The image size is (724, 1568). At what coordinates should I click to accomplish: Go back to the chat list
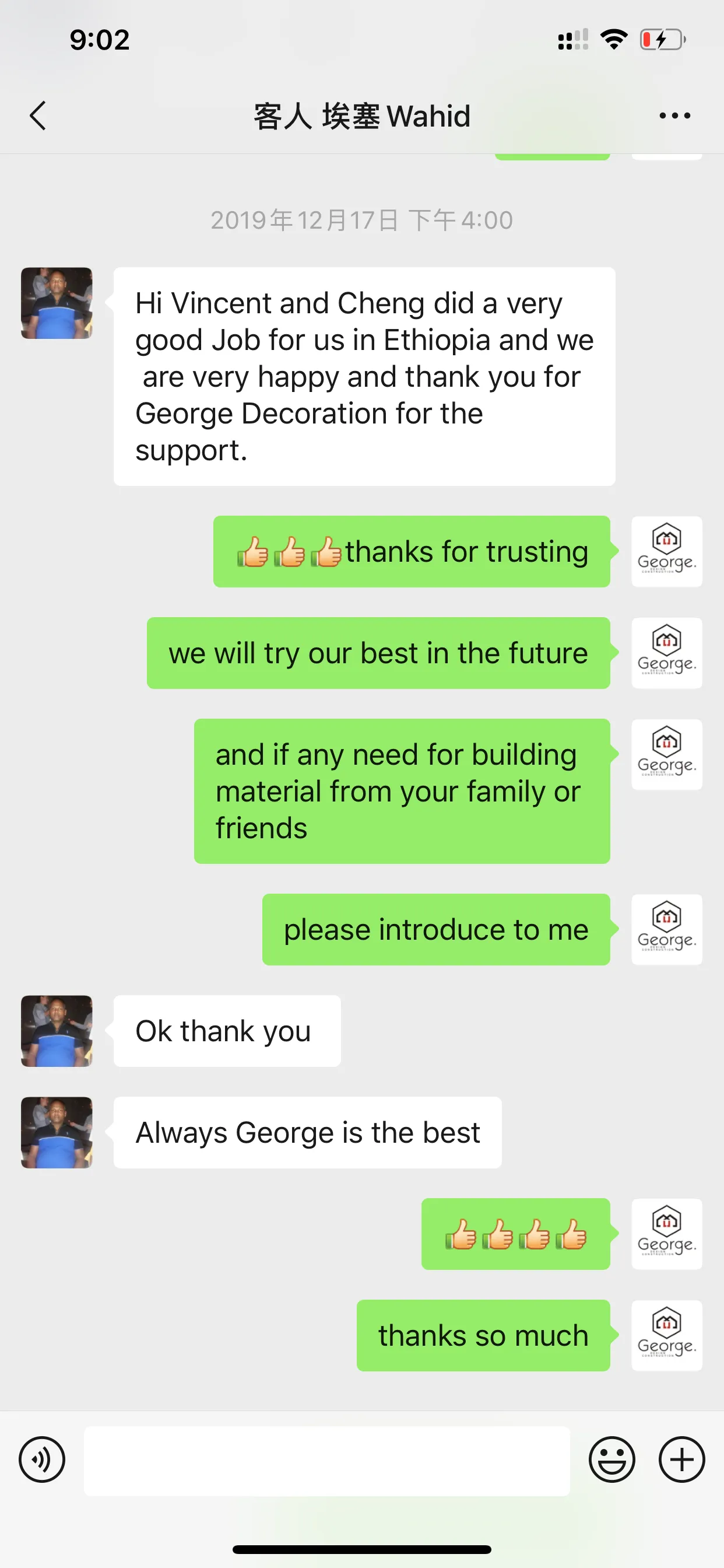(x=38, y=116)
